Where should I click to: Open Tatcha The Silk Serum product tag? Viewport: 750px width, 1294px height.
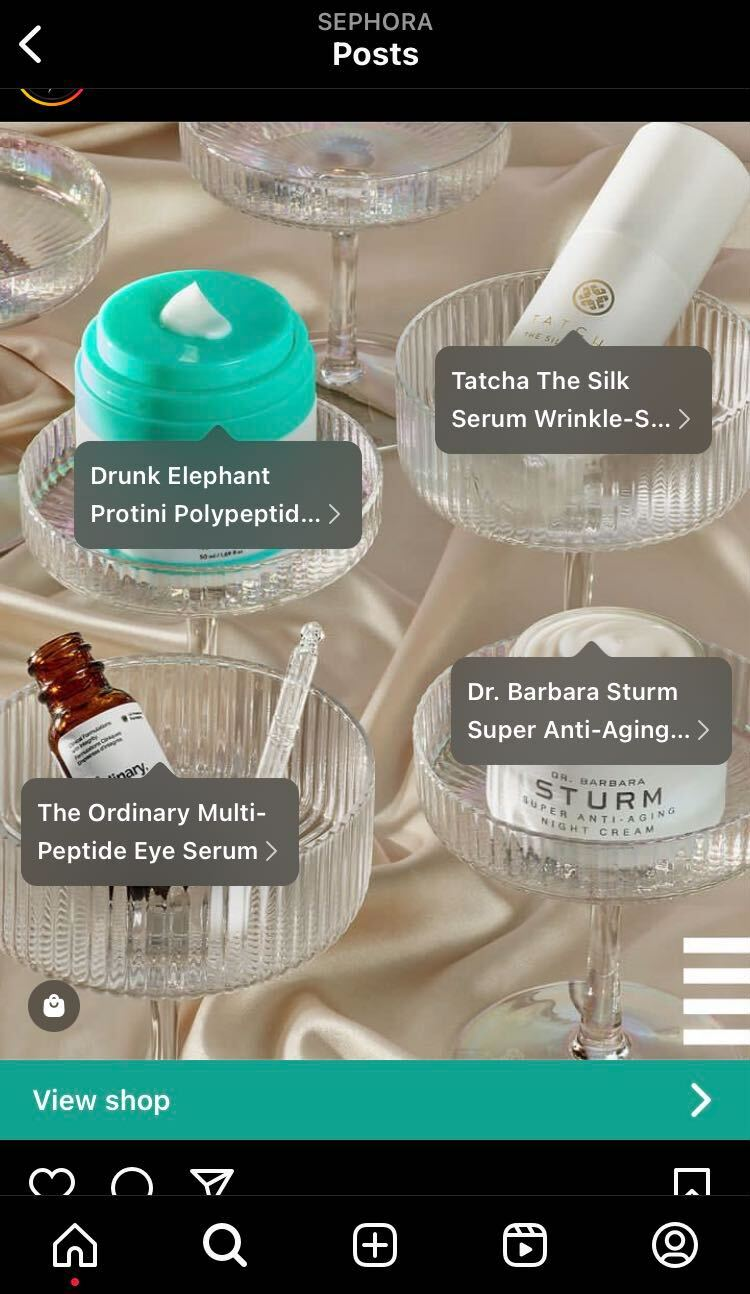572,400
